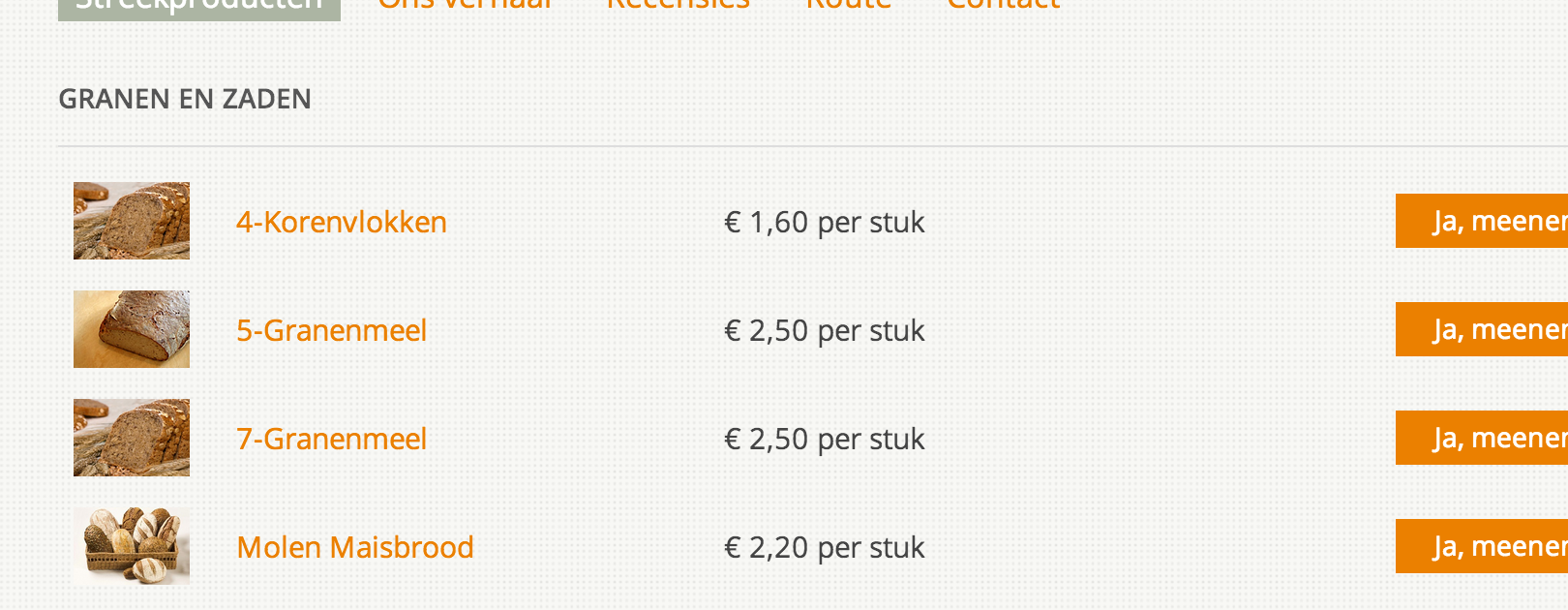Add Molen Maisbrood with its Ja, meenemen button

(1483, 546)
